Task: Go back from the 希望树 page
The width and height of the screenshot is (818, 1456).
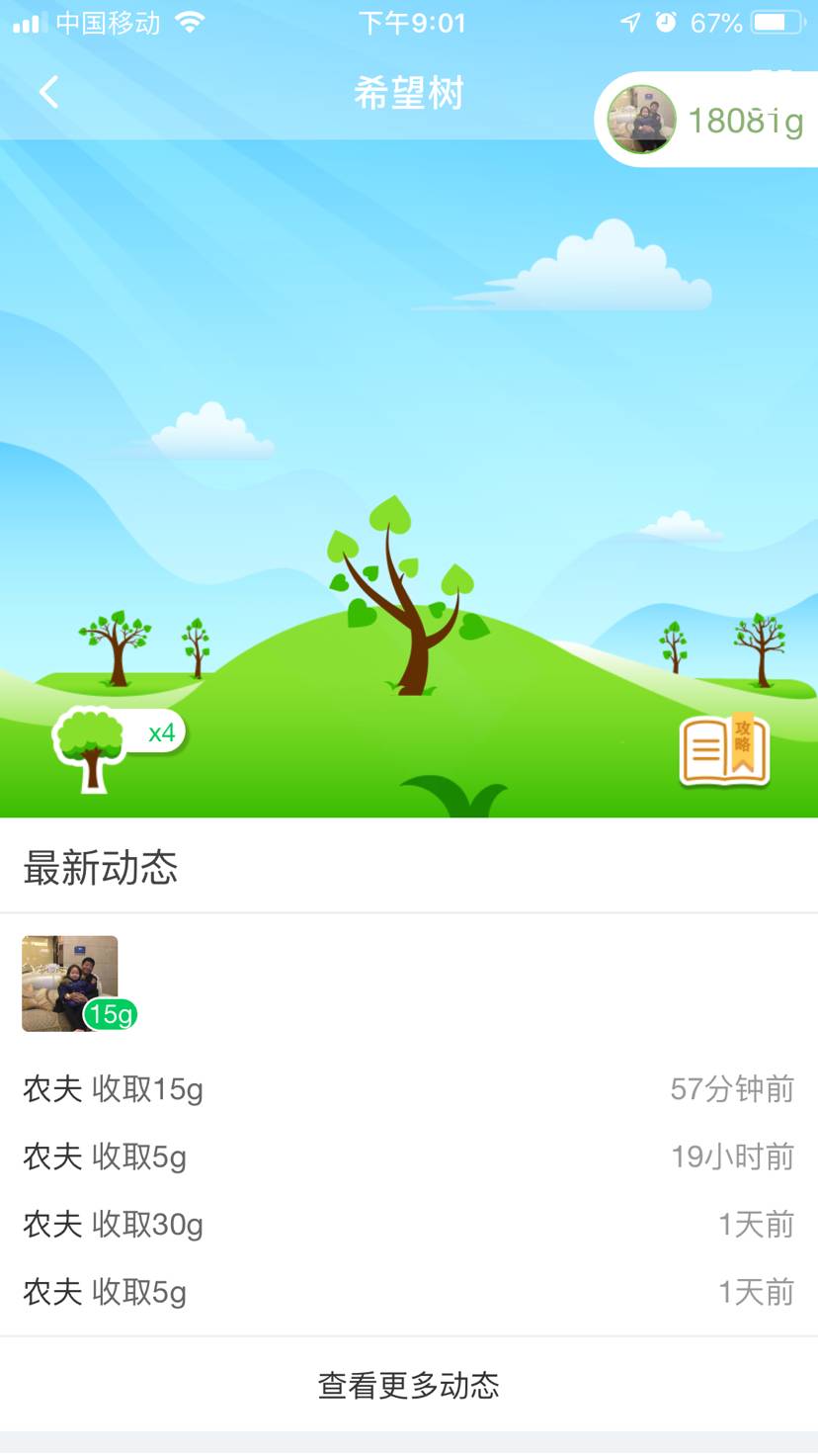Action: click(x=48, y=93)
